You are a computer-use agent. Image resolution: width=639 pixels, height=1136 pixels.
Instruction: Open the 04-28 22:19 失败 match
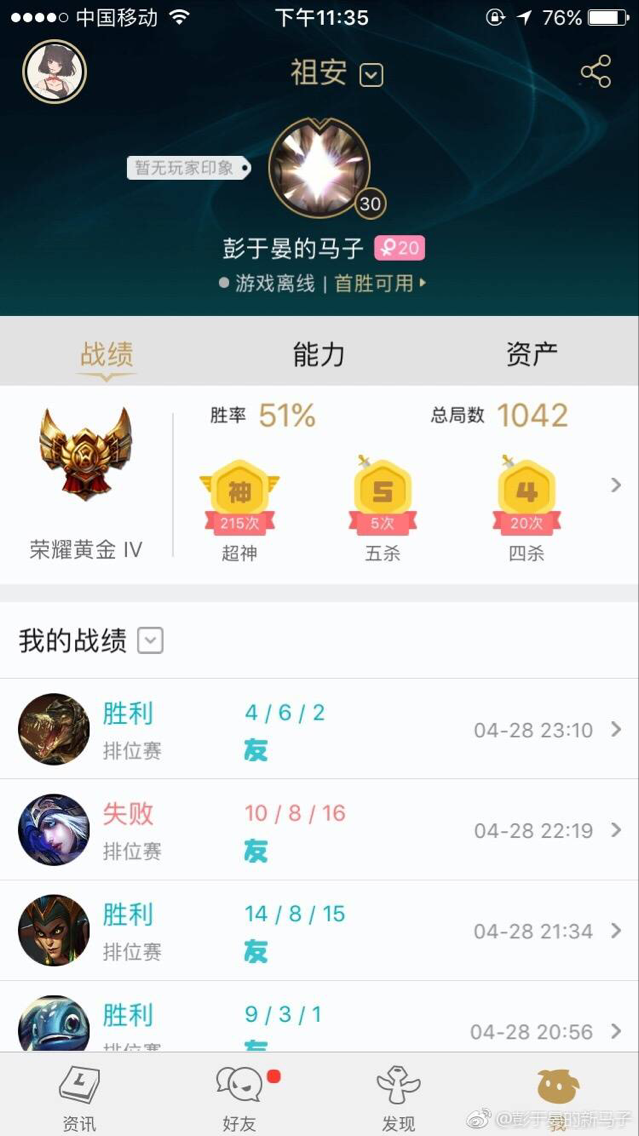[x=320, y=830]
